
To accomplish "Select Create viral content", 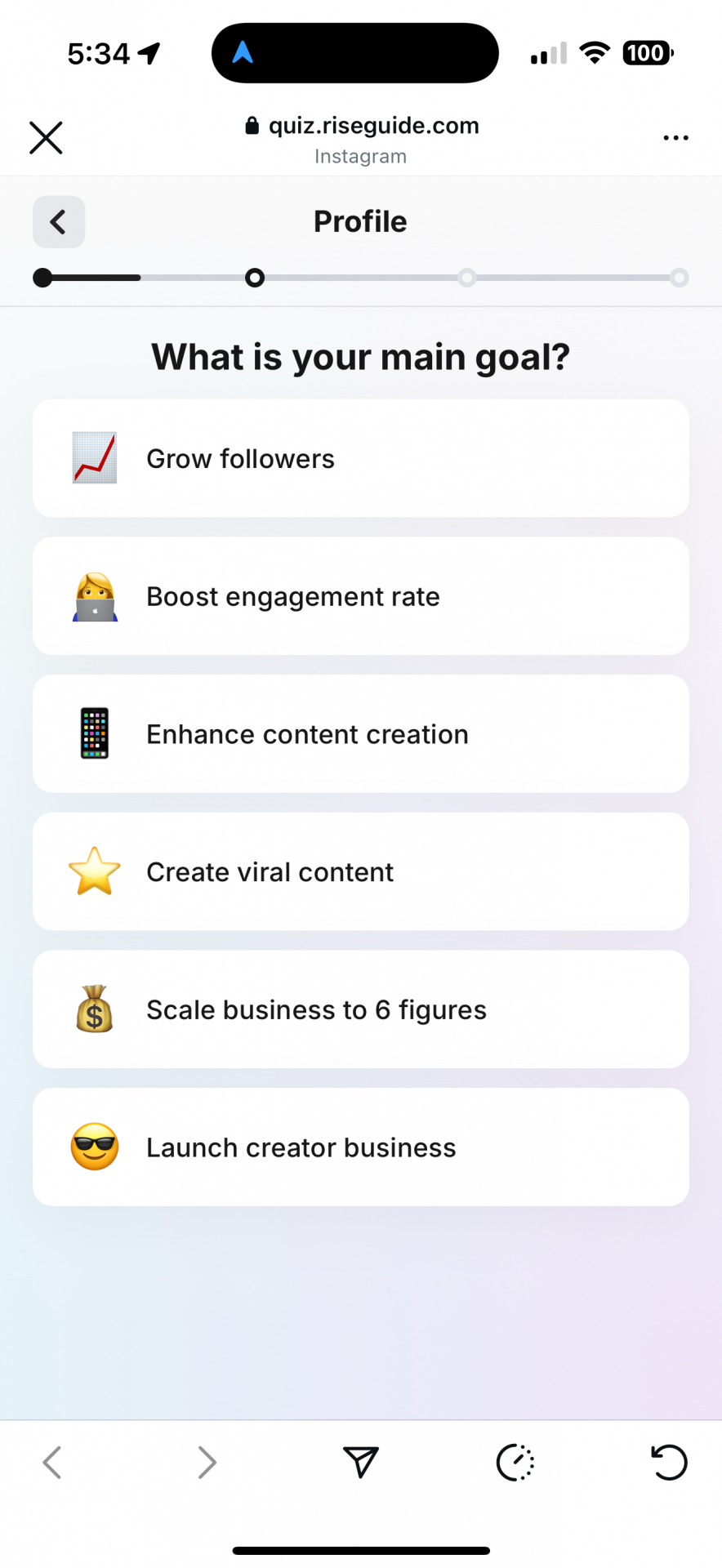I will coord(360,871).
